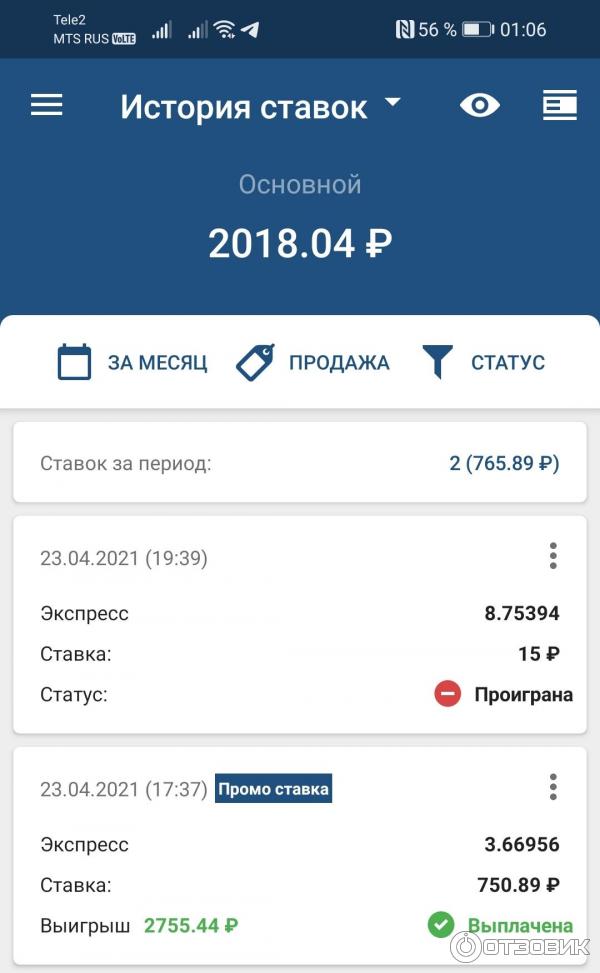600x973 pixels.
Task: Open the hamburger navigation menu
Action: coord(47,105)
